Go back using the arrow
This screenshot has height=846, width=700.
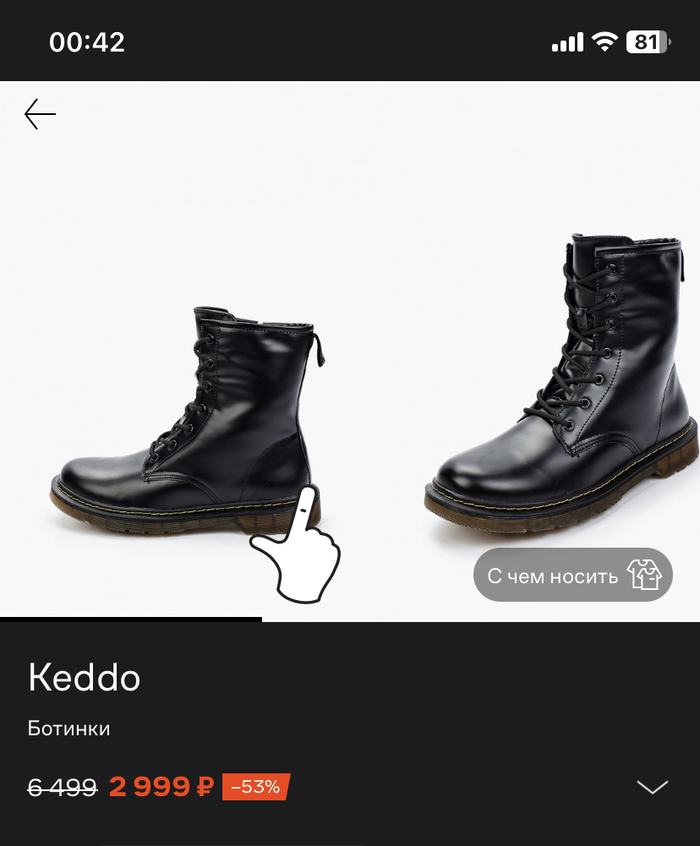[x=40, y=115]
